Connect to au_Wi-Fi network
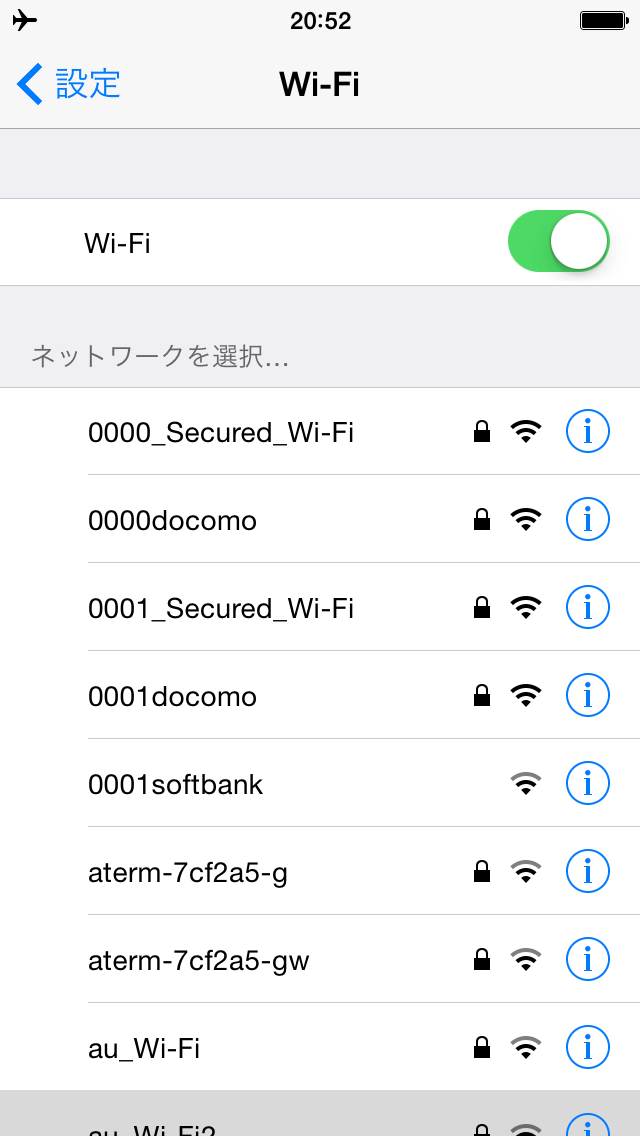640x1136 pixels. 320,1047
